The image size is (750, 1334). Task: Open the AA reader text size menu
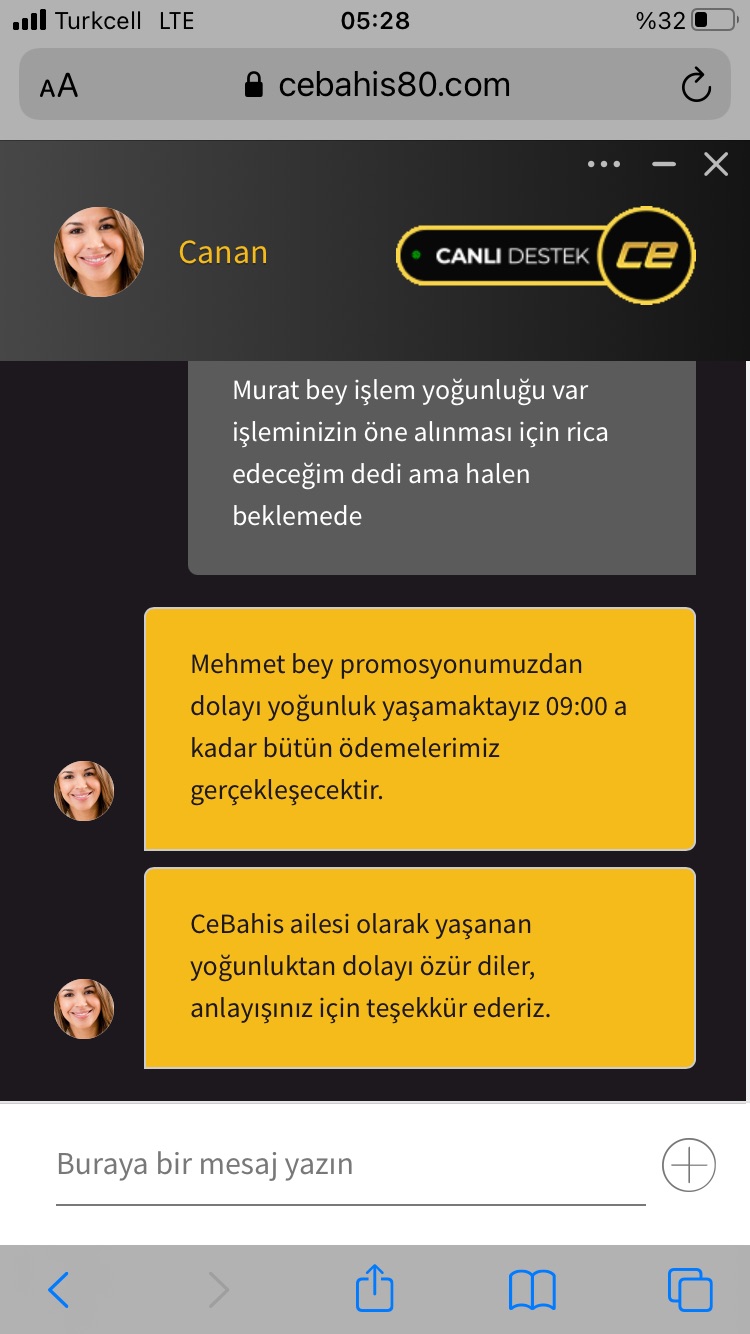[58, 87]
